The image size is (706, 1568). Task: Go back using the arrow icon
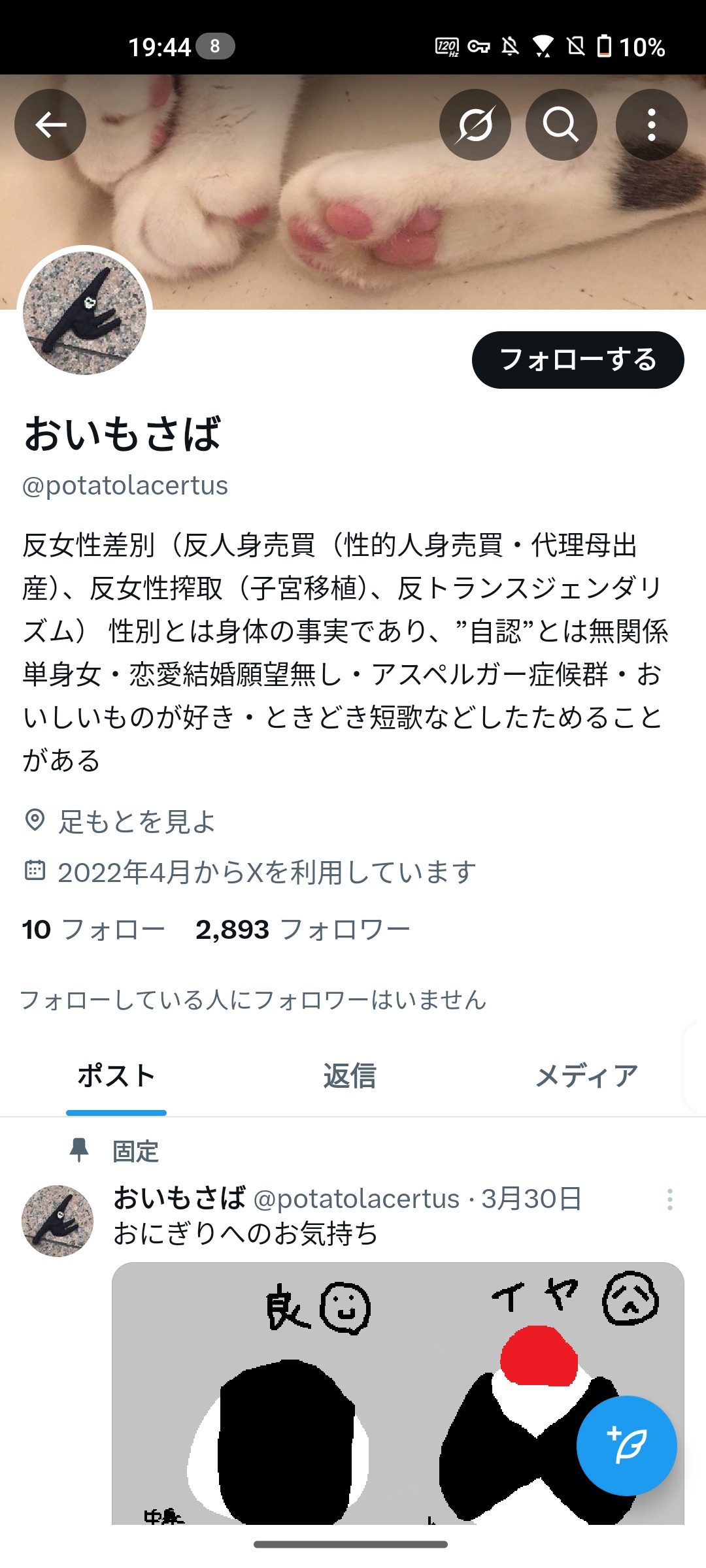pos(50,125)
